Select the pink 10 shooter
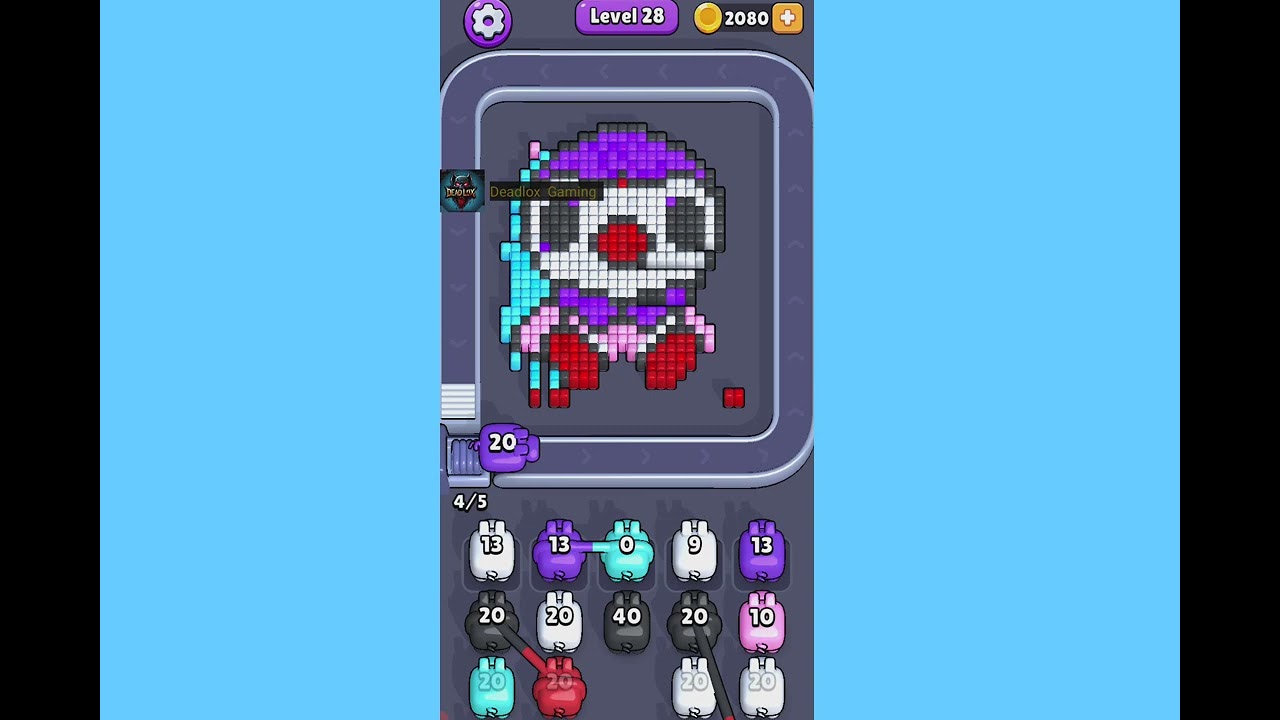Image resolution: width=1280 pixels, height=720 pixels. coord(762,621)
